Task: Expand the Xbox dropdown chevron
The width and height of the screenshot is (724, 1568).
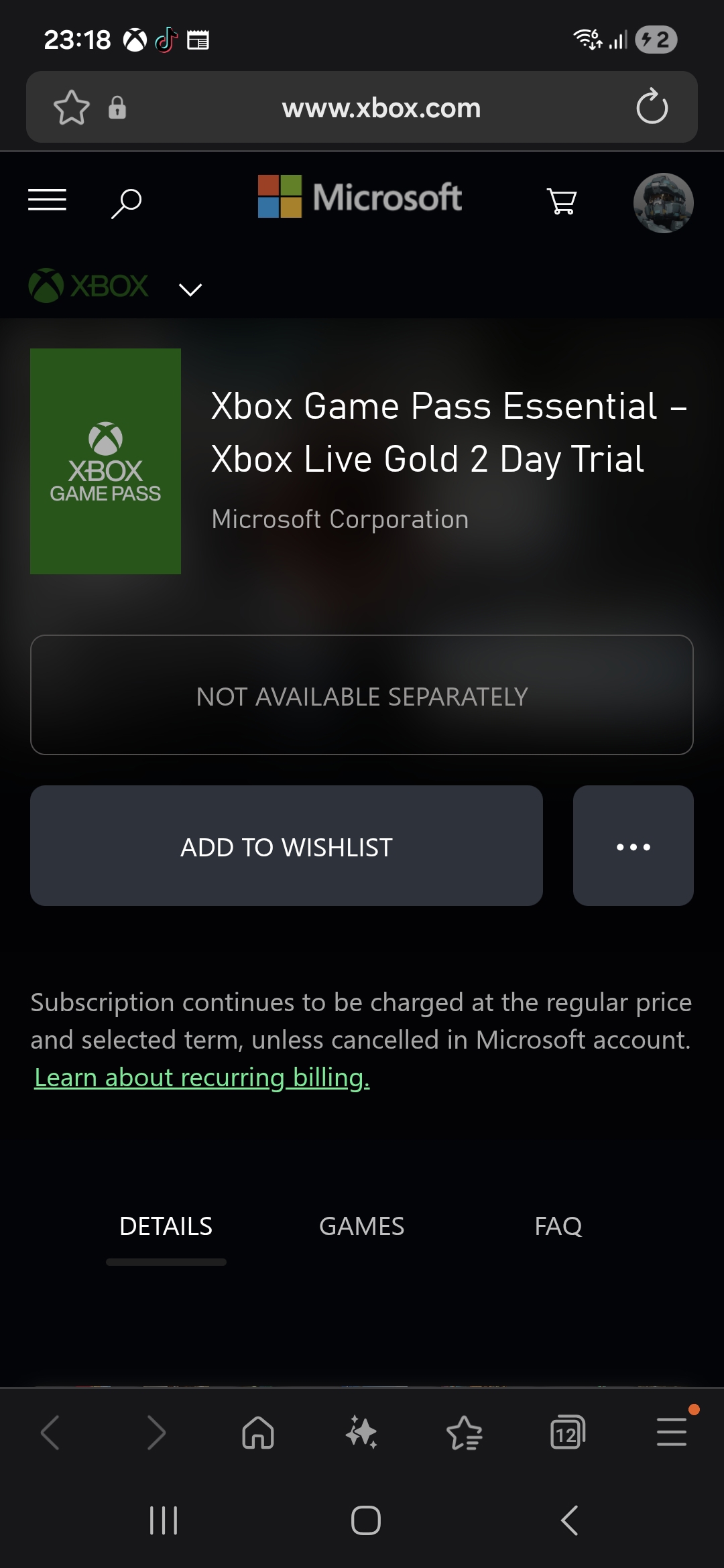Action: click(x=190, y=289)
